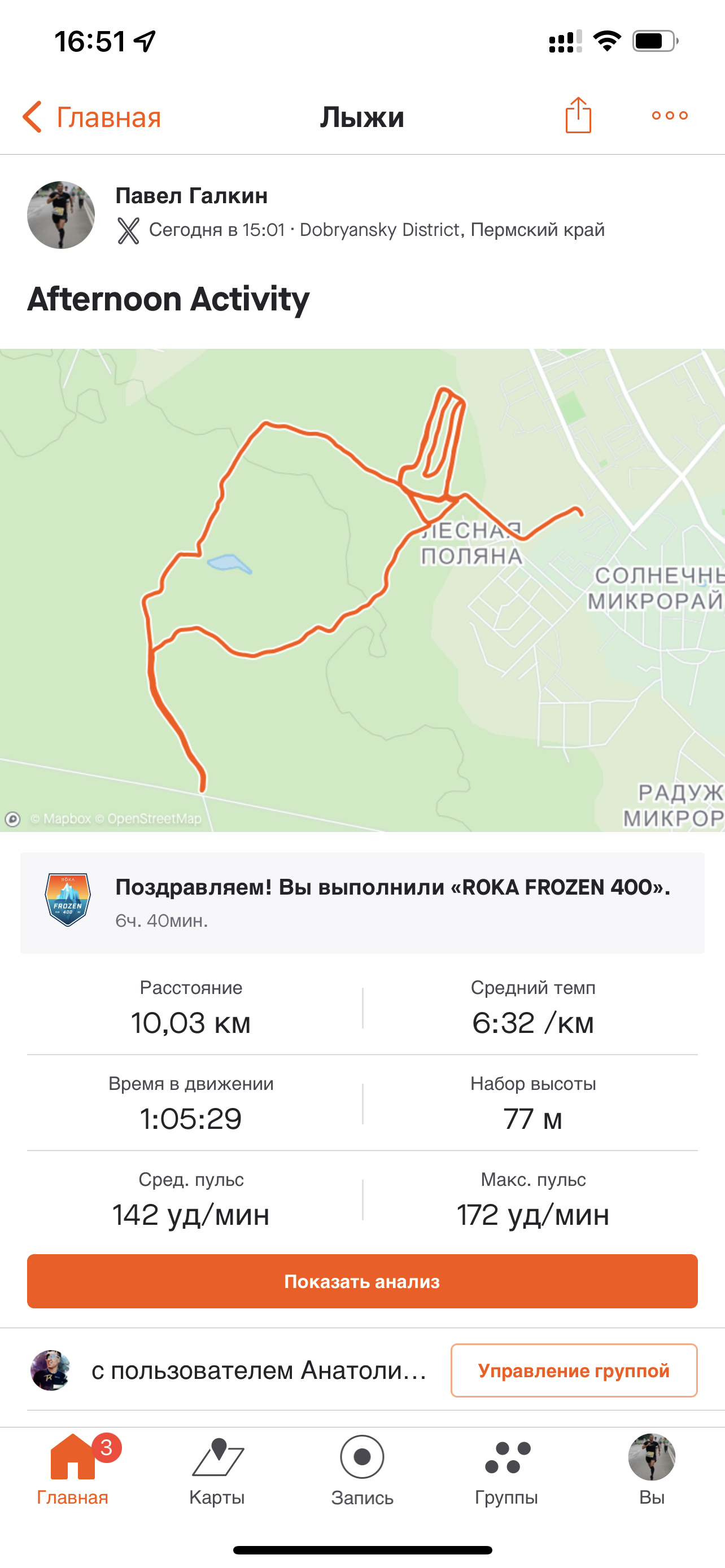This screenshot has height=1568, width=725.
Task: Open the route map
Action: (362, 589)
